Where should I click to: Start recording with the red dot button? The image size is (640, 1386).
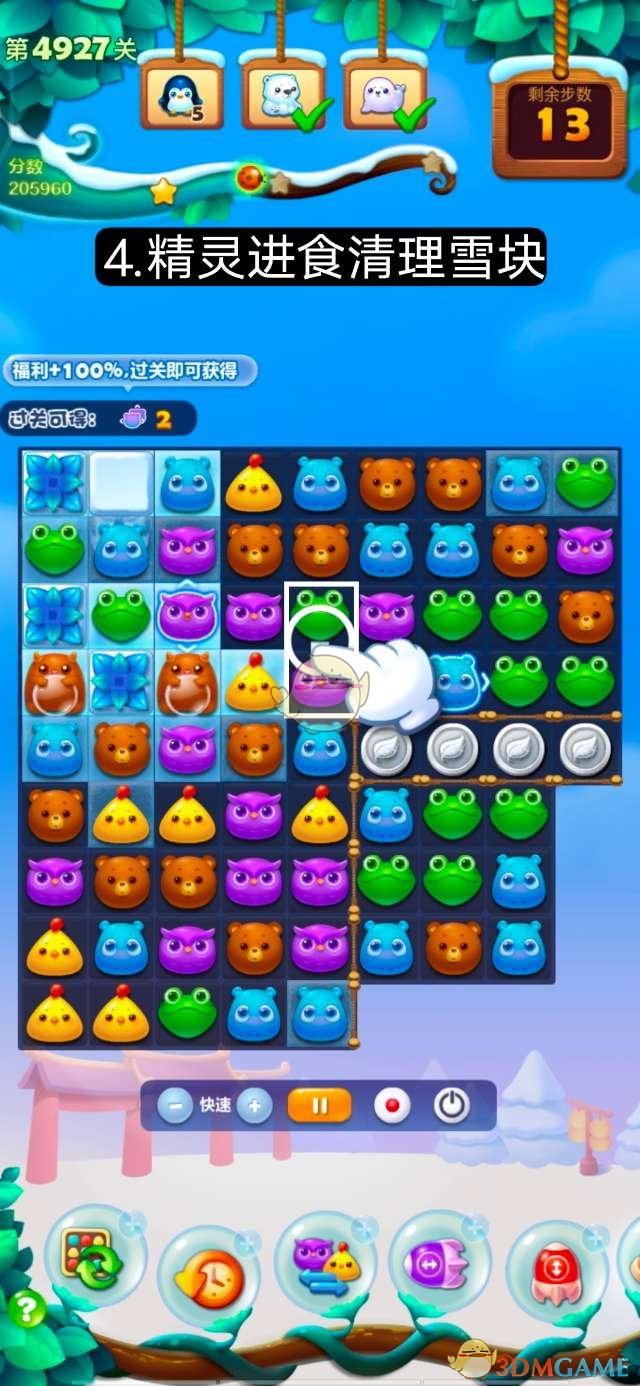(x=392, y=1106)
